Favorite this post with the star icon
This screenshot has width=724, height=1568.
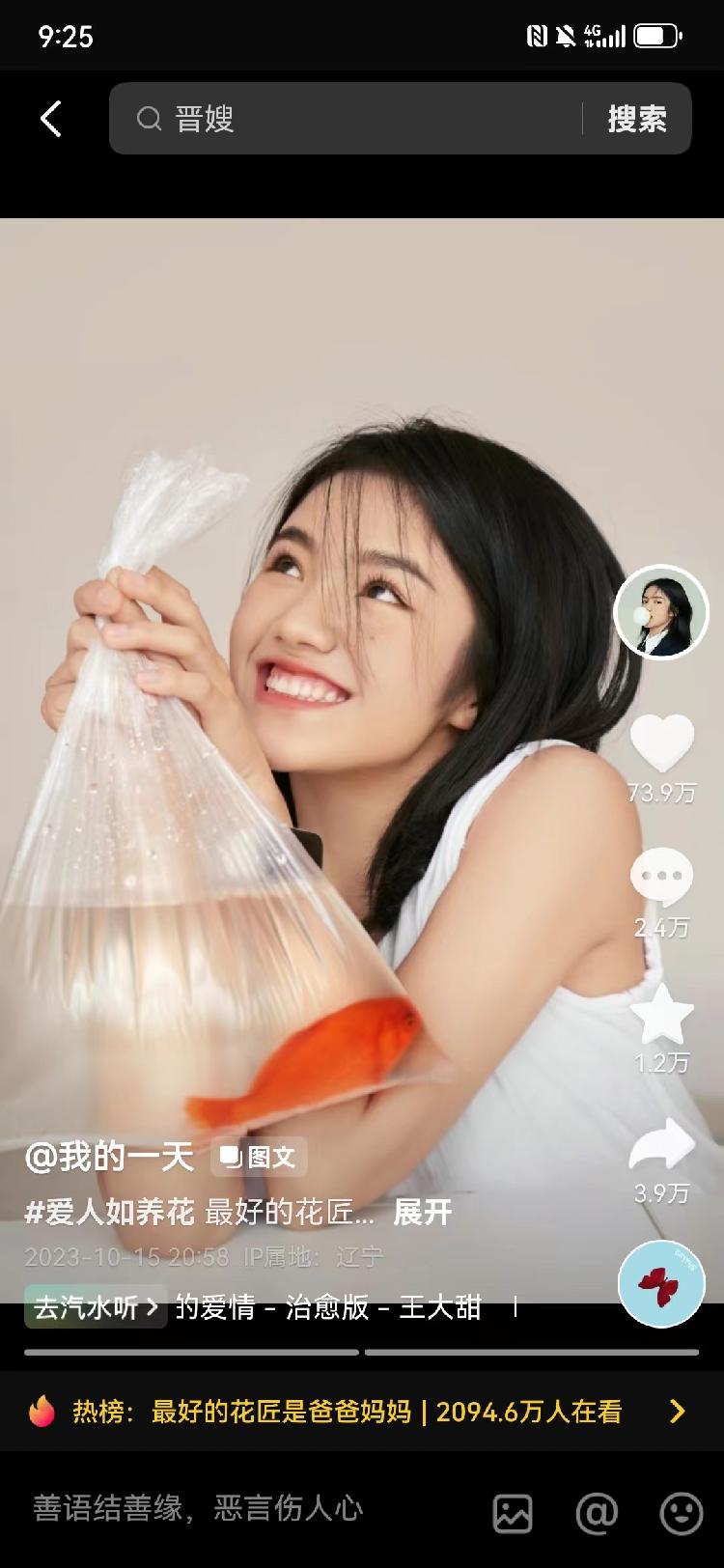pos(662,1014)
